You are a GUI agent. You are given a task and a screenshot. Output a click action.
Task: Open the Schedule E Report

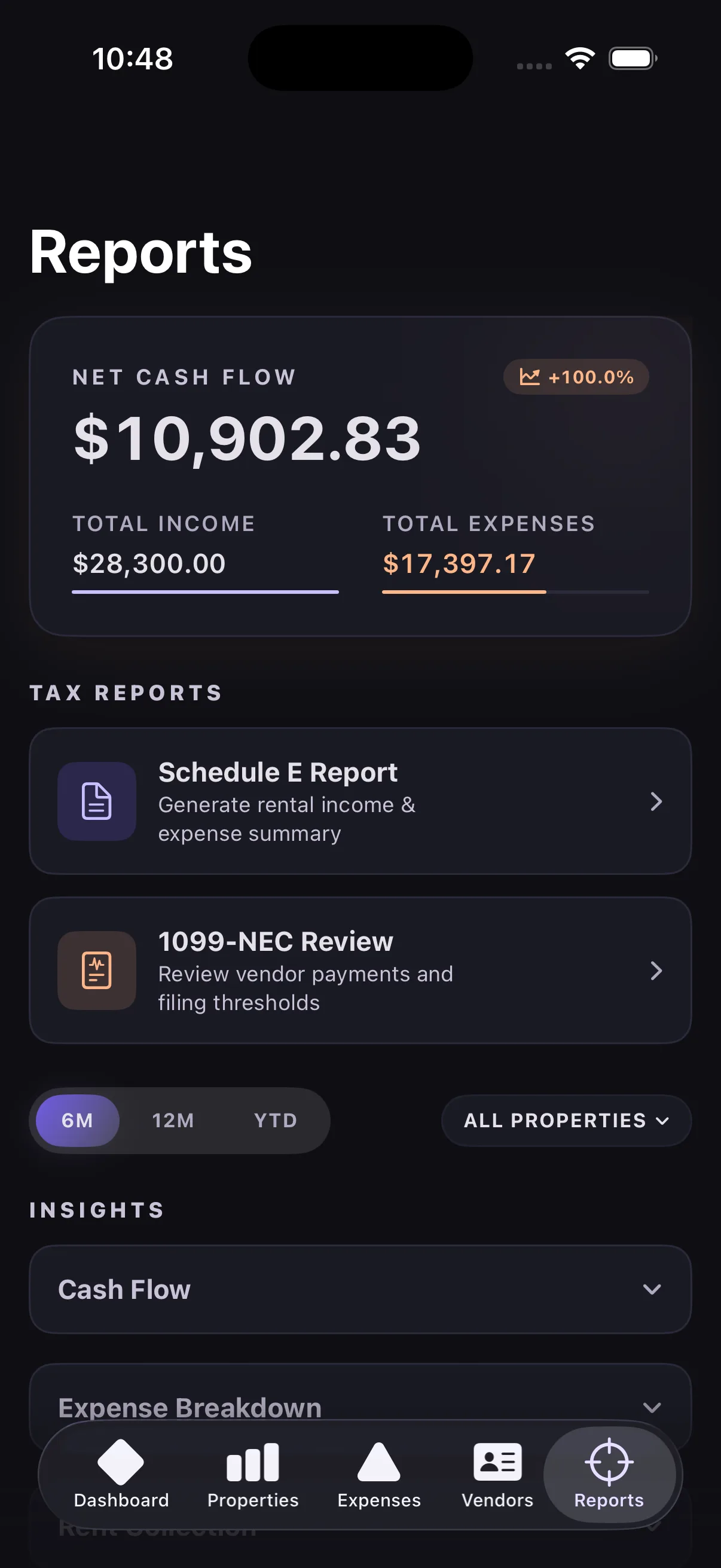359,801
